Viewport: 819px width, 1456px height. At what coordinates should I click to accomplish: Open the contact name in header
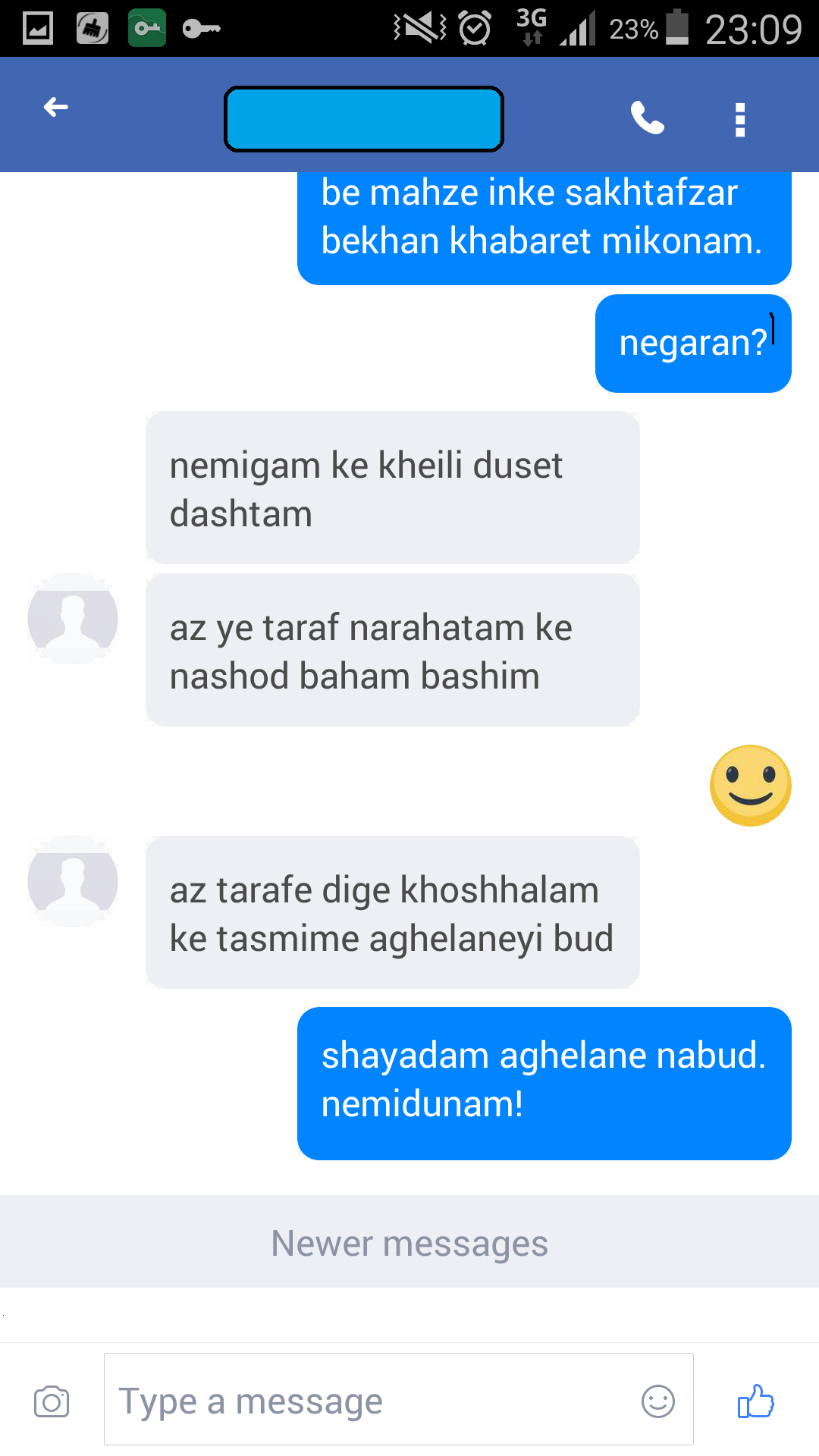tap(364, 119)
